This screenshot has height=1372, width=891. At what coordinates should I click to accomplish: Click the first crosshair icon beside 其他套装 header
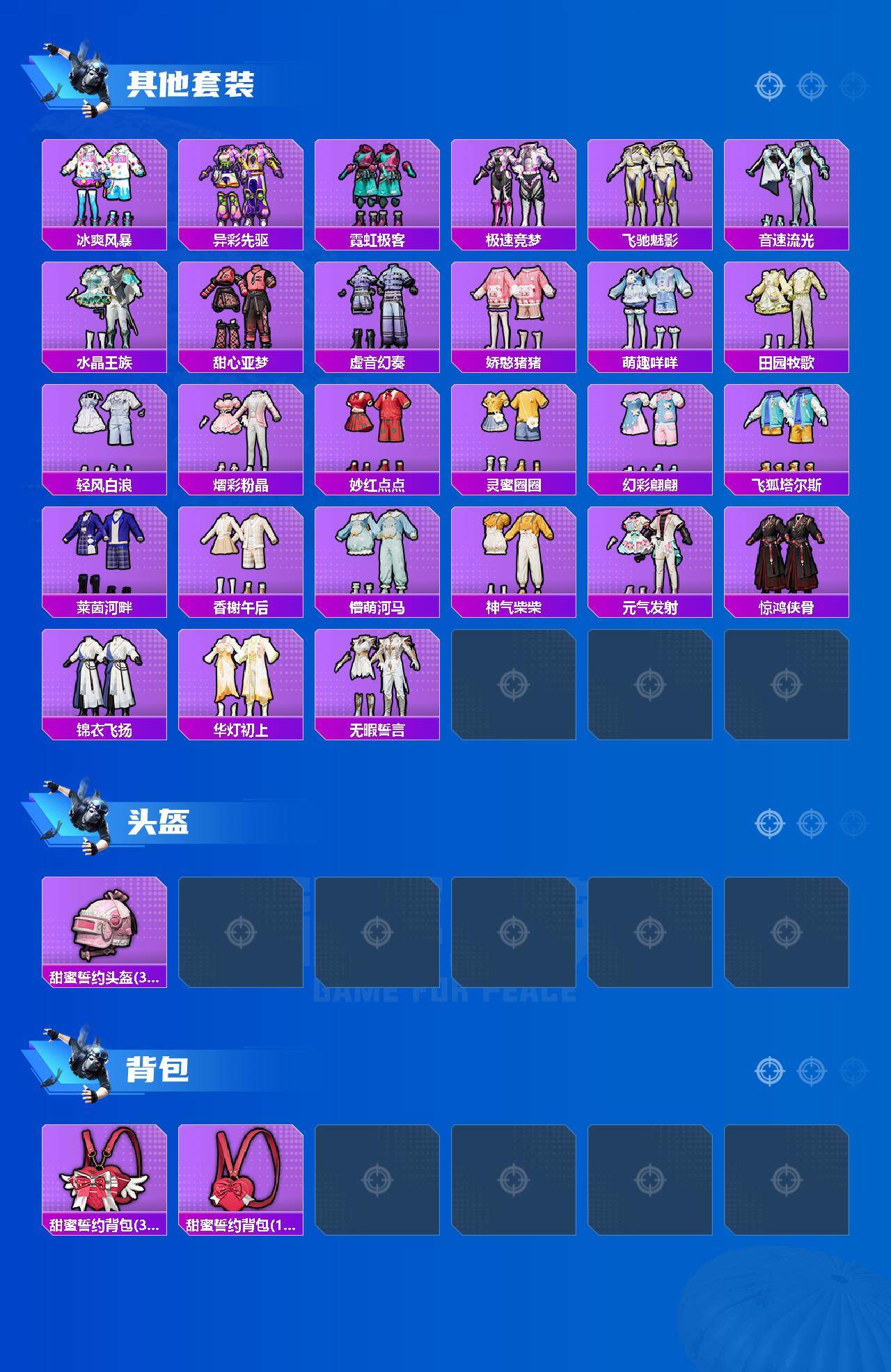[768, 86]
